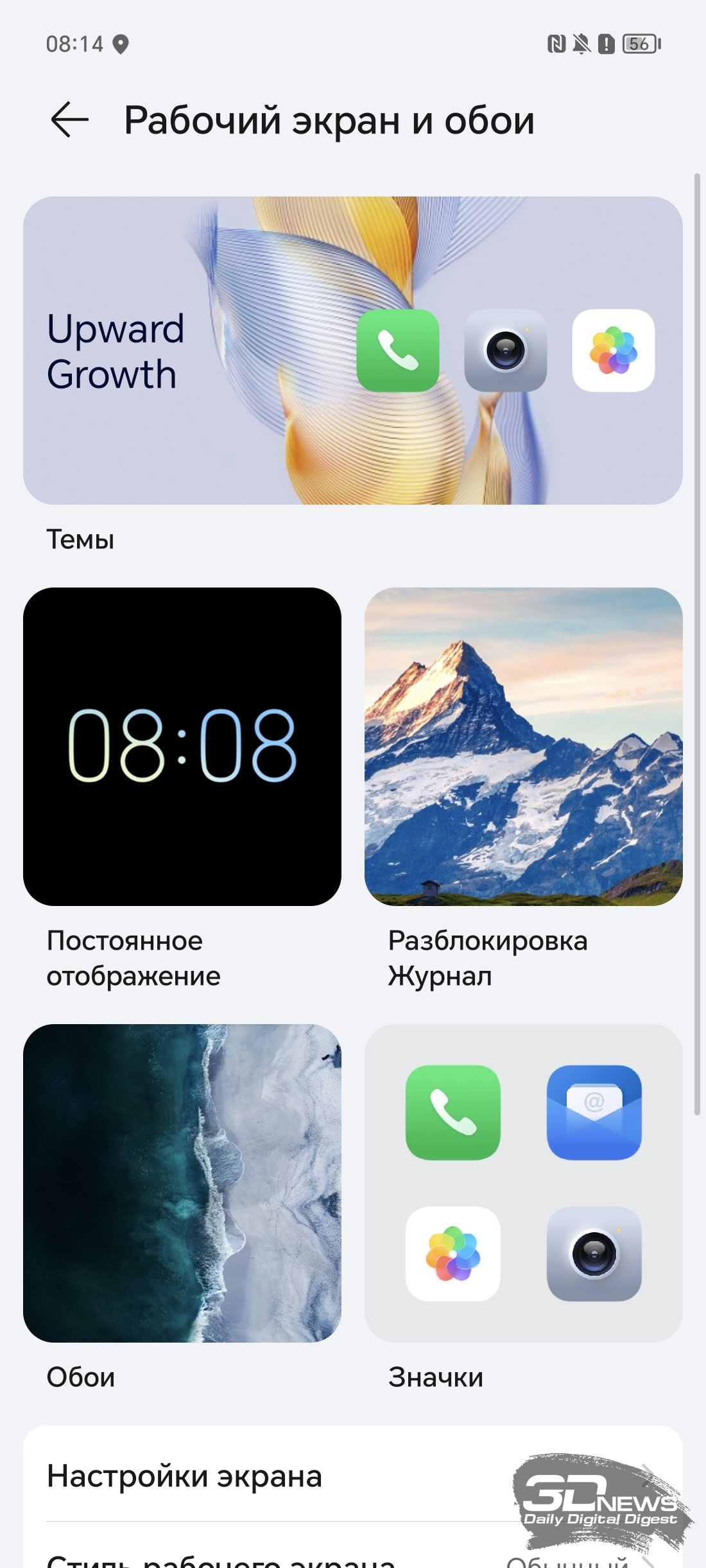Open the Обои wallpaper tile
Image resolution: width=706 pixels, height=1568 pixels.
pos(182,1183)
